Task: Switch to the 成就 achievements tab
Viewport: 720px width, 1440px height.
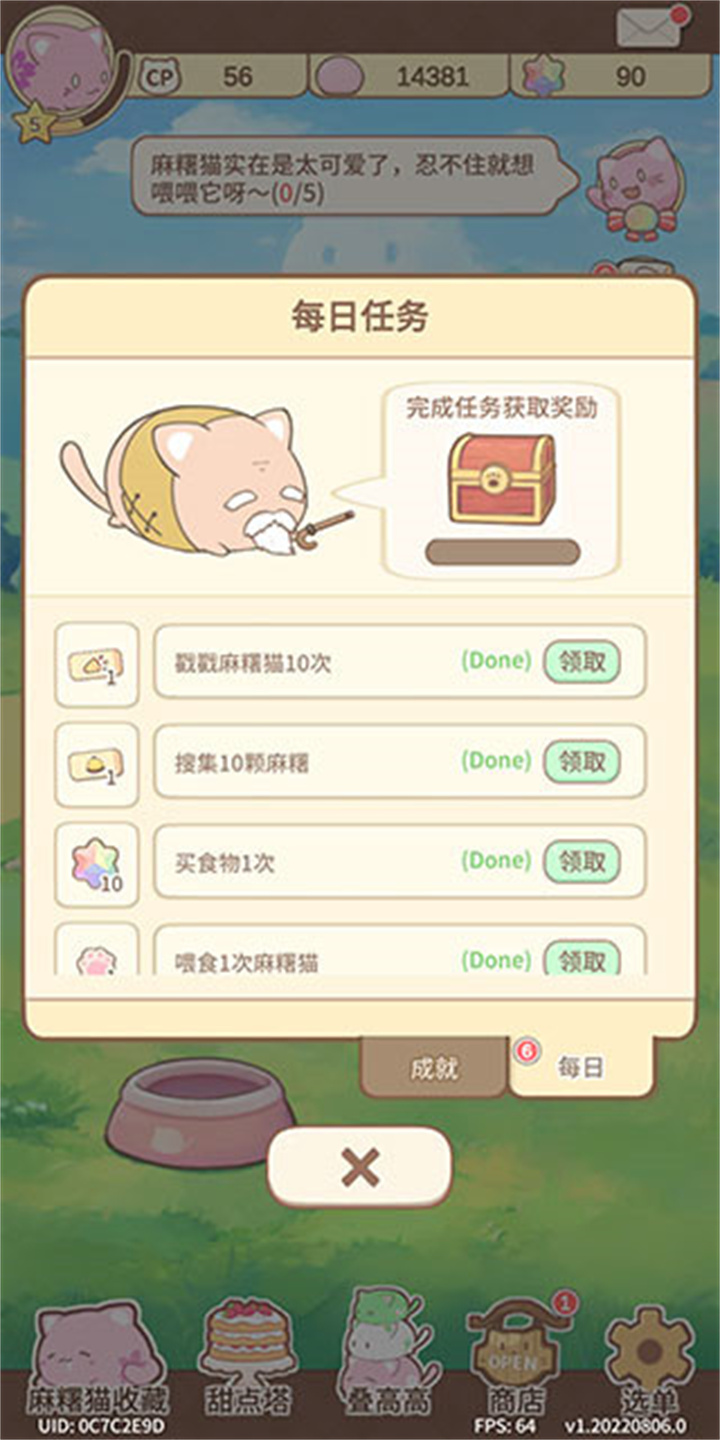Action: [434, 1069]
